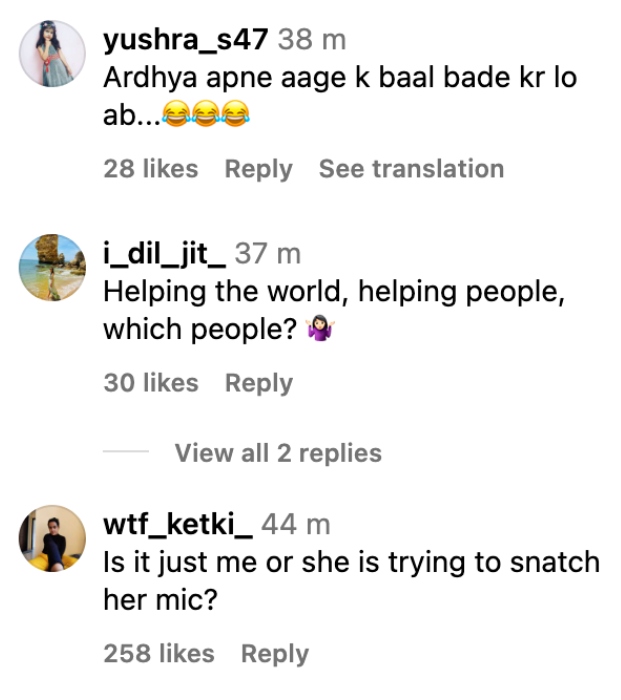View the 30 likes on i_dil_jit_'s comment
The width and height of the screenshot is (621, 700).
(x=150, y=383)
